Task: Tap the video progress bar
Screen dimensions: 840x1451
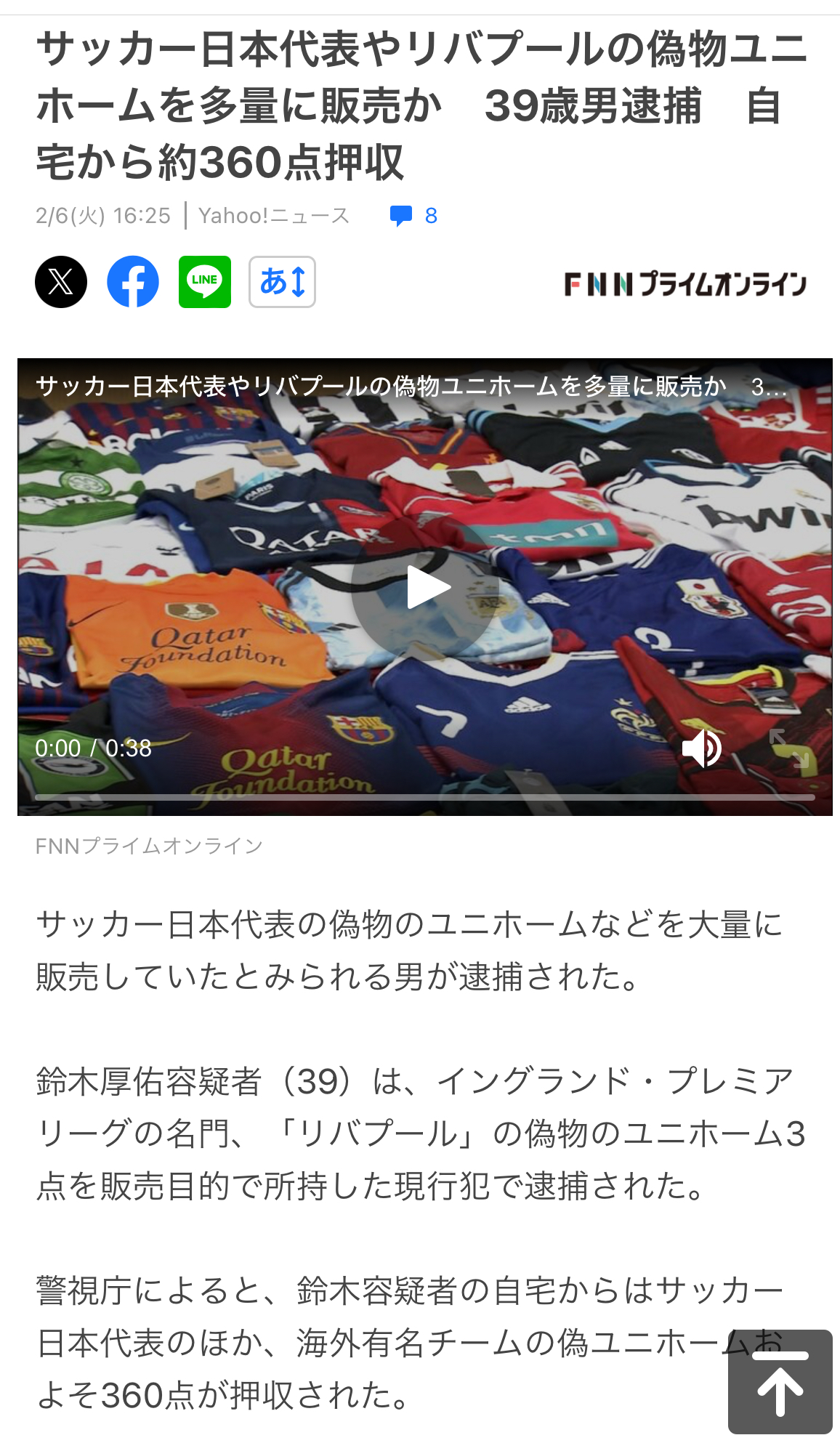Action: coord(425,798)
